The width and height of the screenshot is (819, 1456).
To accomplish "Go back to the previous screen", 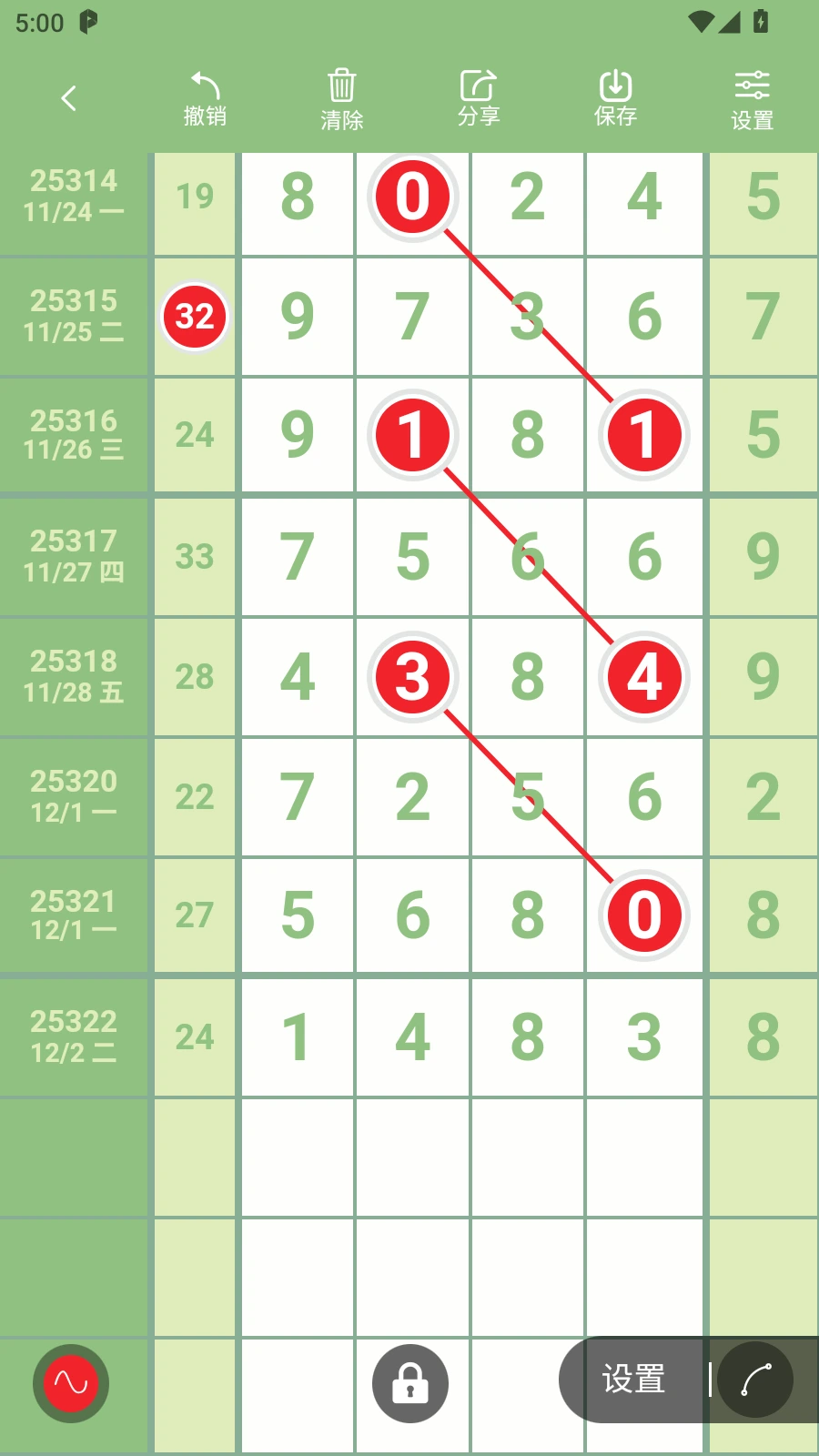I will pos(69,98).
